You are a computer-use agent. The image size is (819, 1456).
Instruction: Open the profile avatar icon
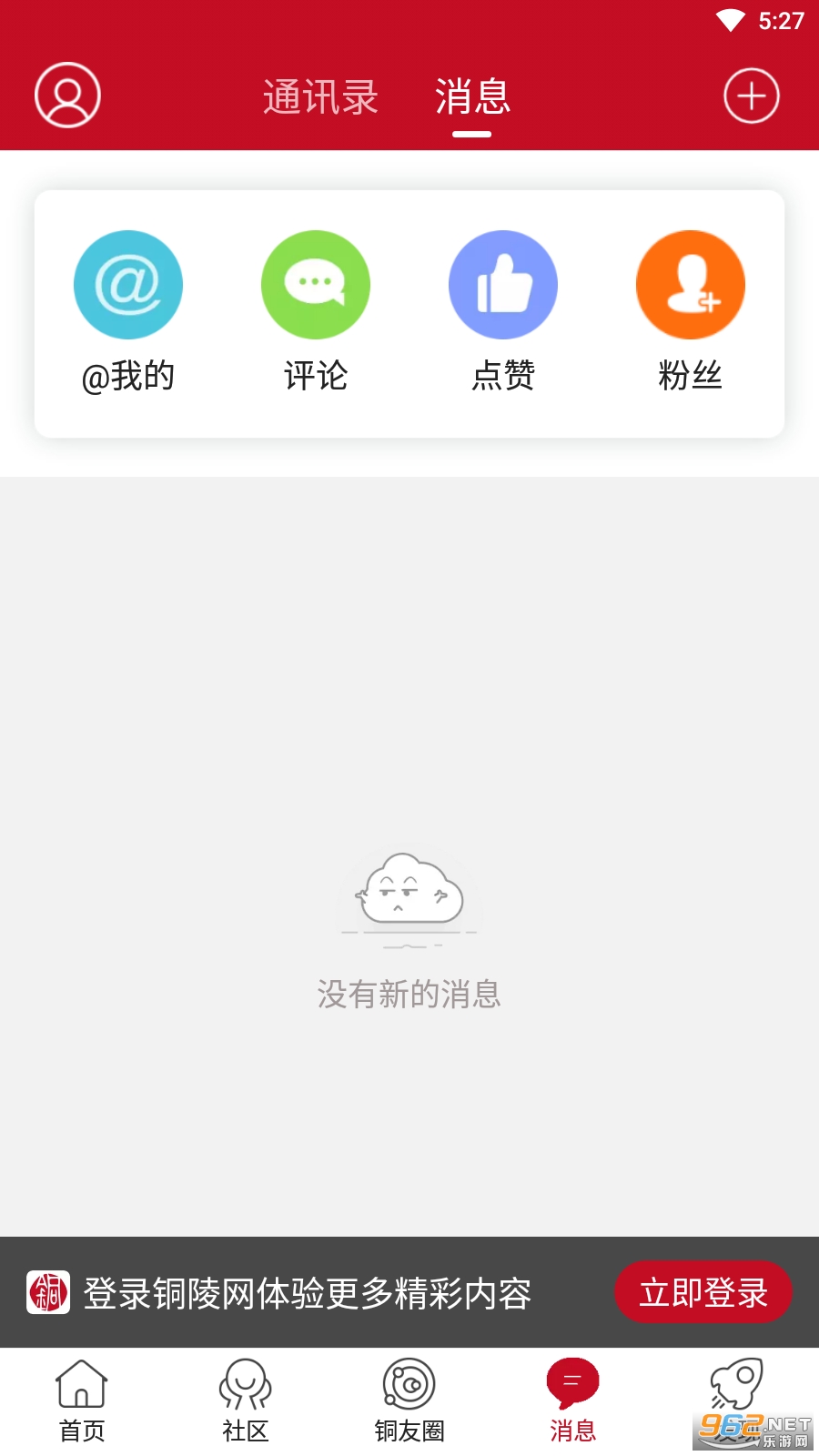coord(67,96)
